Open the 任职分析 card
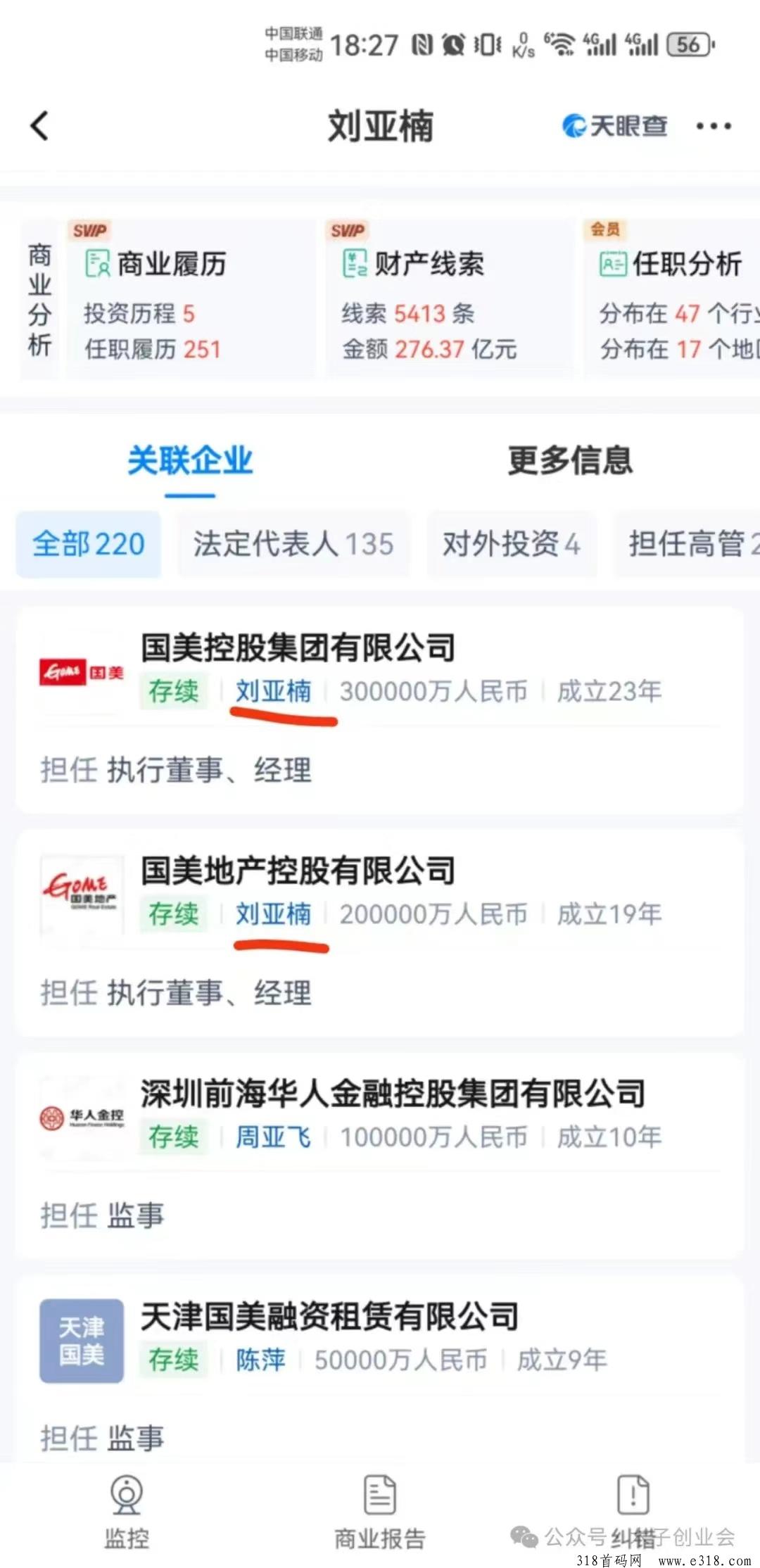The width and height of the screenshot is (760, 1568). [x=672, y=300]
